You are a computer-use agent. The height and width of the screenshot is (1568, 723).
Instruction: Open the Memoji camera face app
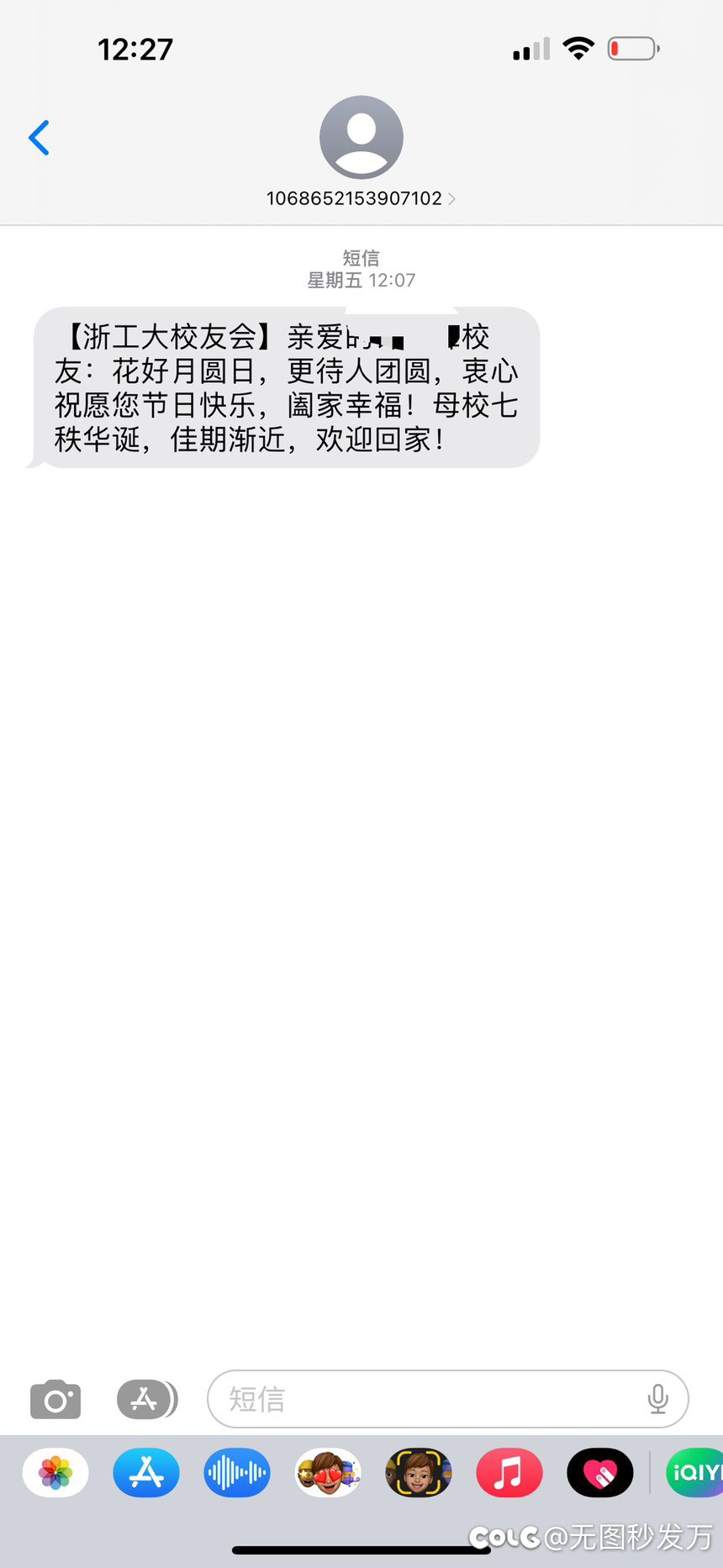pyautogui.click(x=419, y=1473)
